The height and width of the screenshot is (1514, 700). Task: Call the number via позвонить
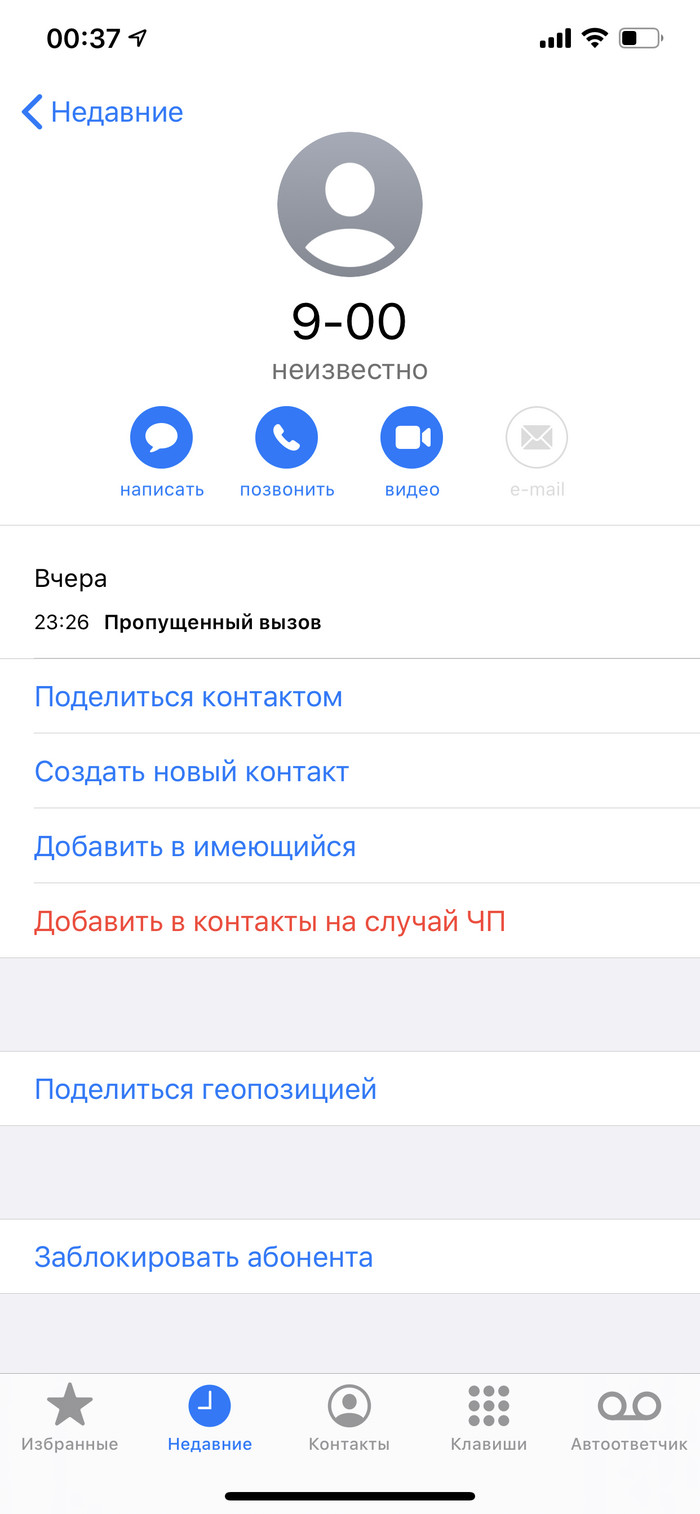pyautogui.click(x=286, y=438)
